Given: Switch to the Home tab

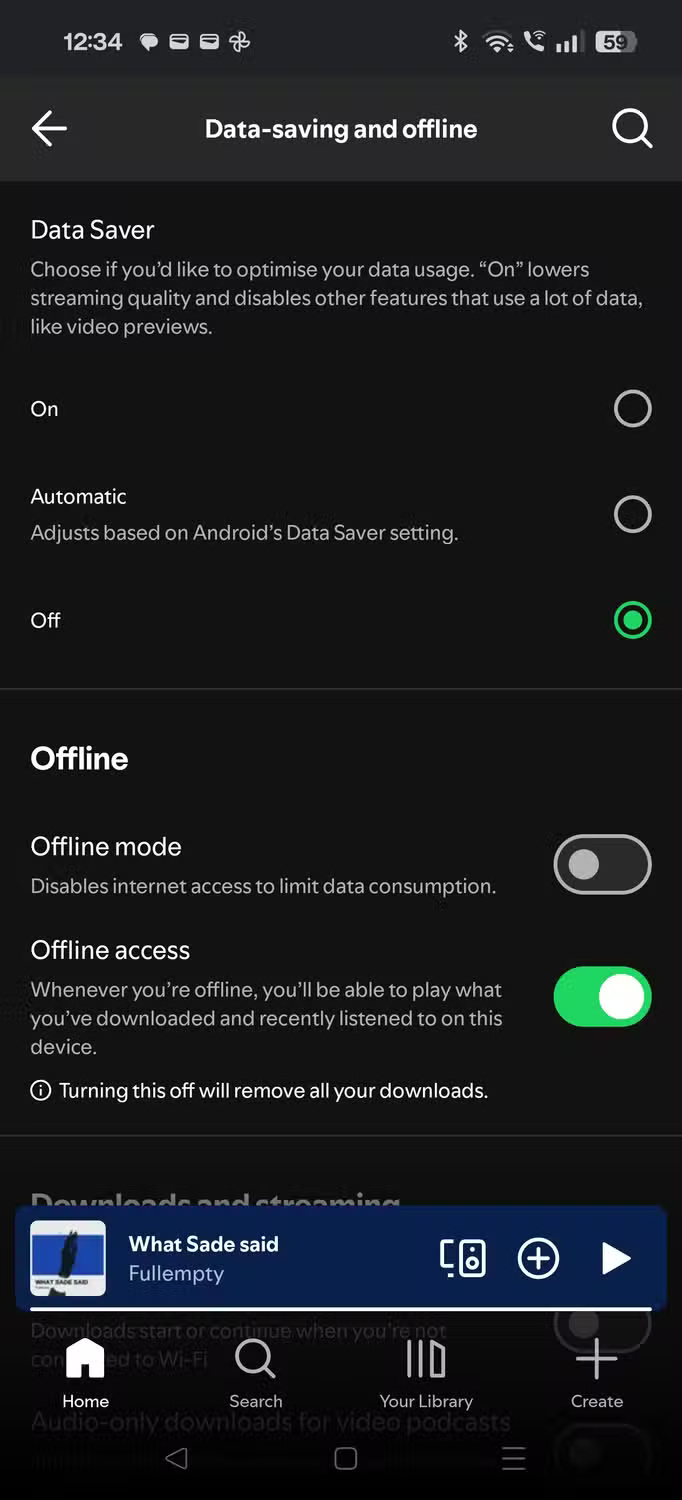Looking at the screenshot, I should pos(85,1373).
